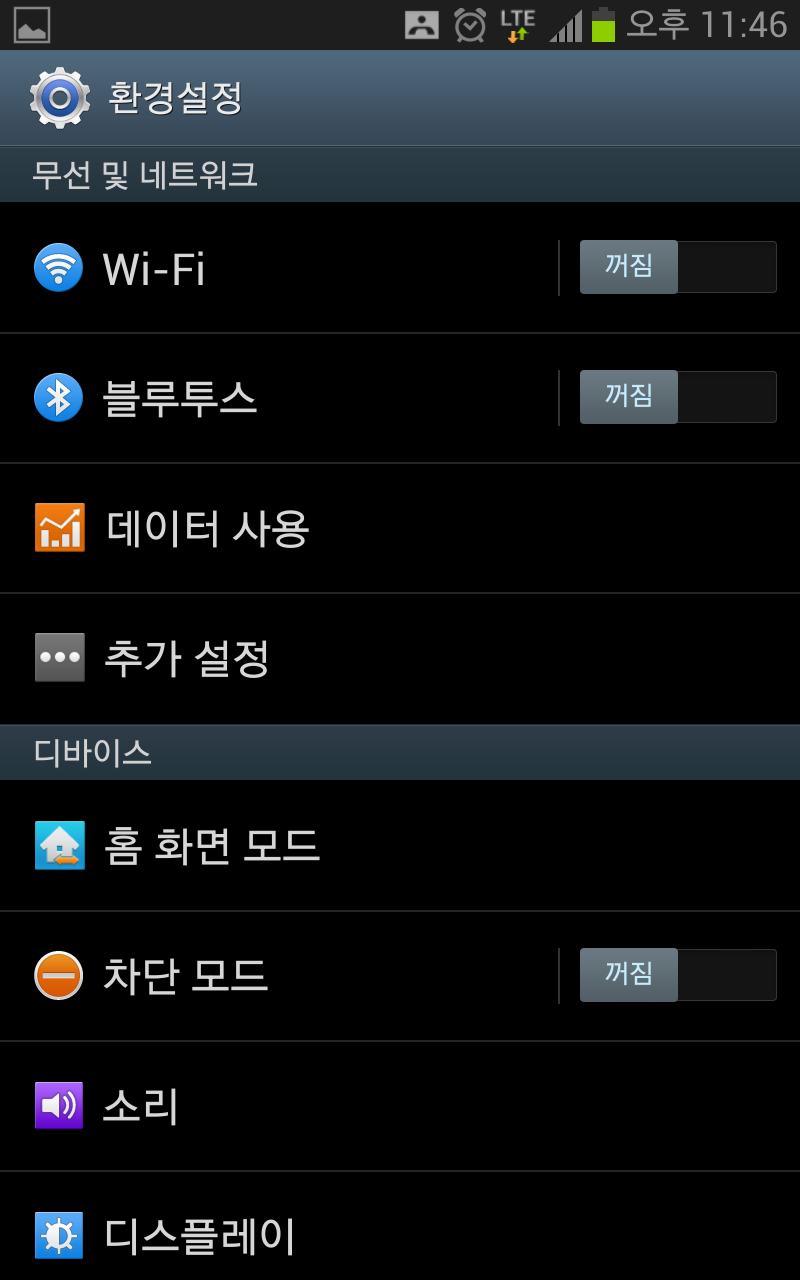Image resolution: width=800 pixels, height=1280 pixels.
Task: Open 데이터 사용 settings
Action: click(400, 528)
